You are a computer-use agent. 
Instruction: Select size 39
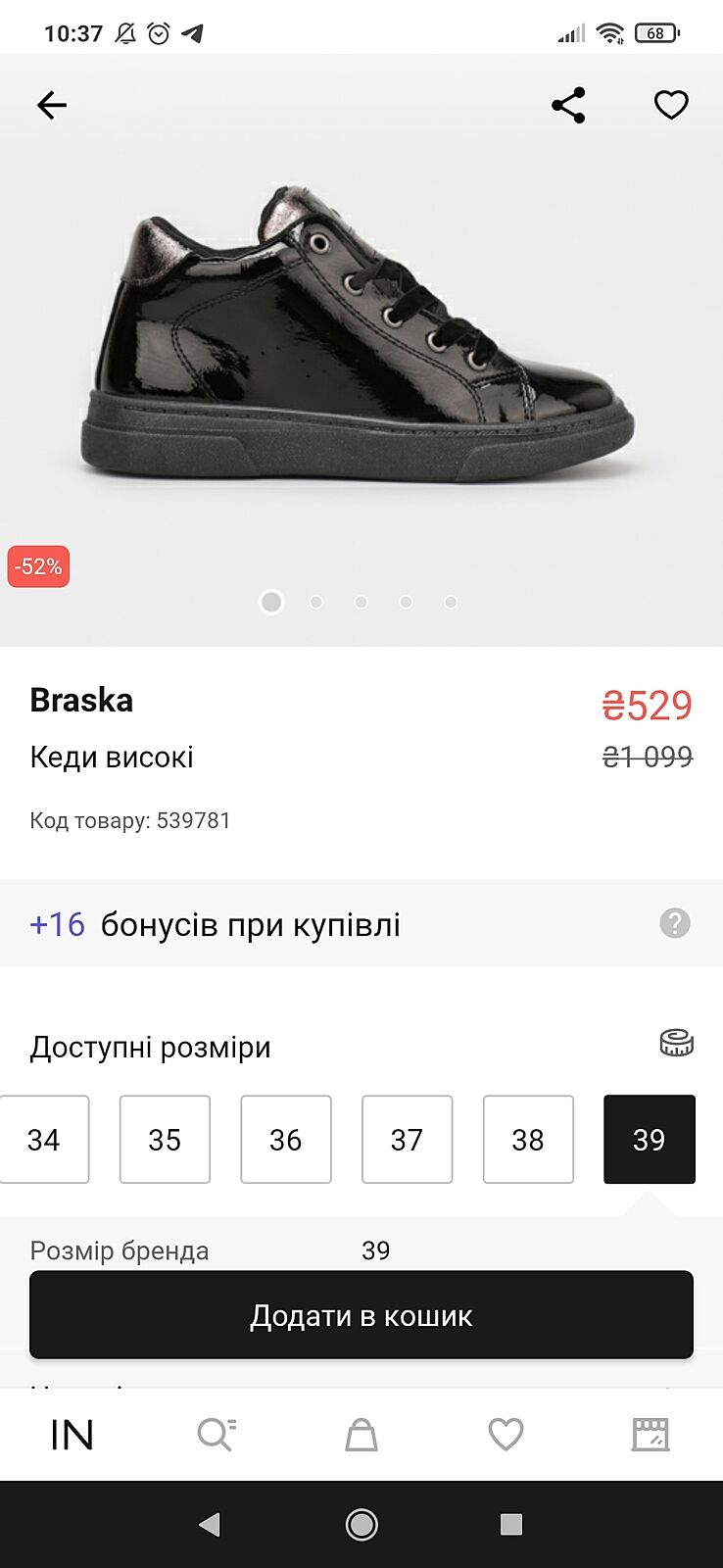[650, 1140]
